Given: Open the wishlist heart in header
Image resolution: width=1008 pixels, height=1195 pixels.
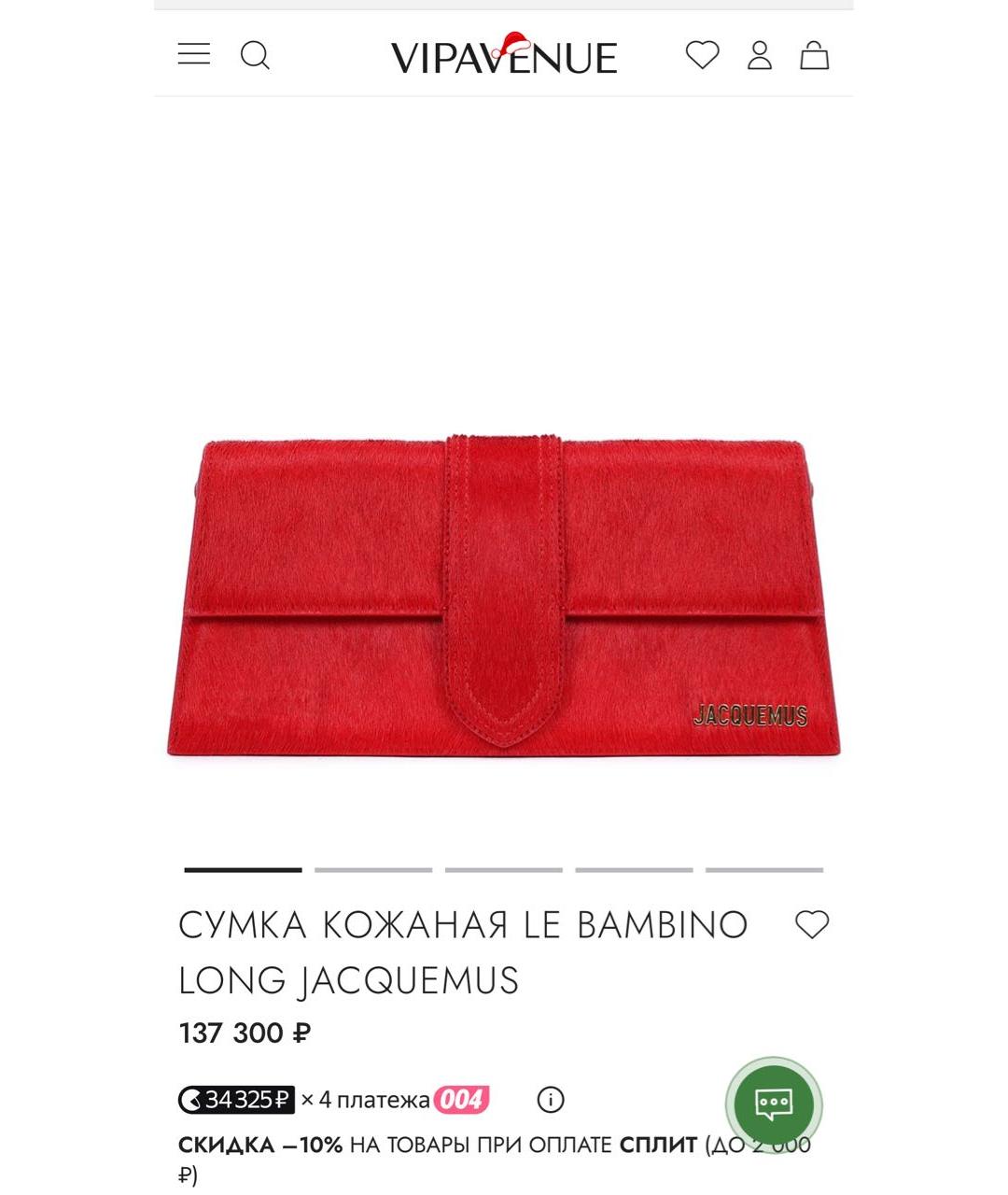Looking at the screenshot, I should coord(702,55).
